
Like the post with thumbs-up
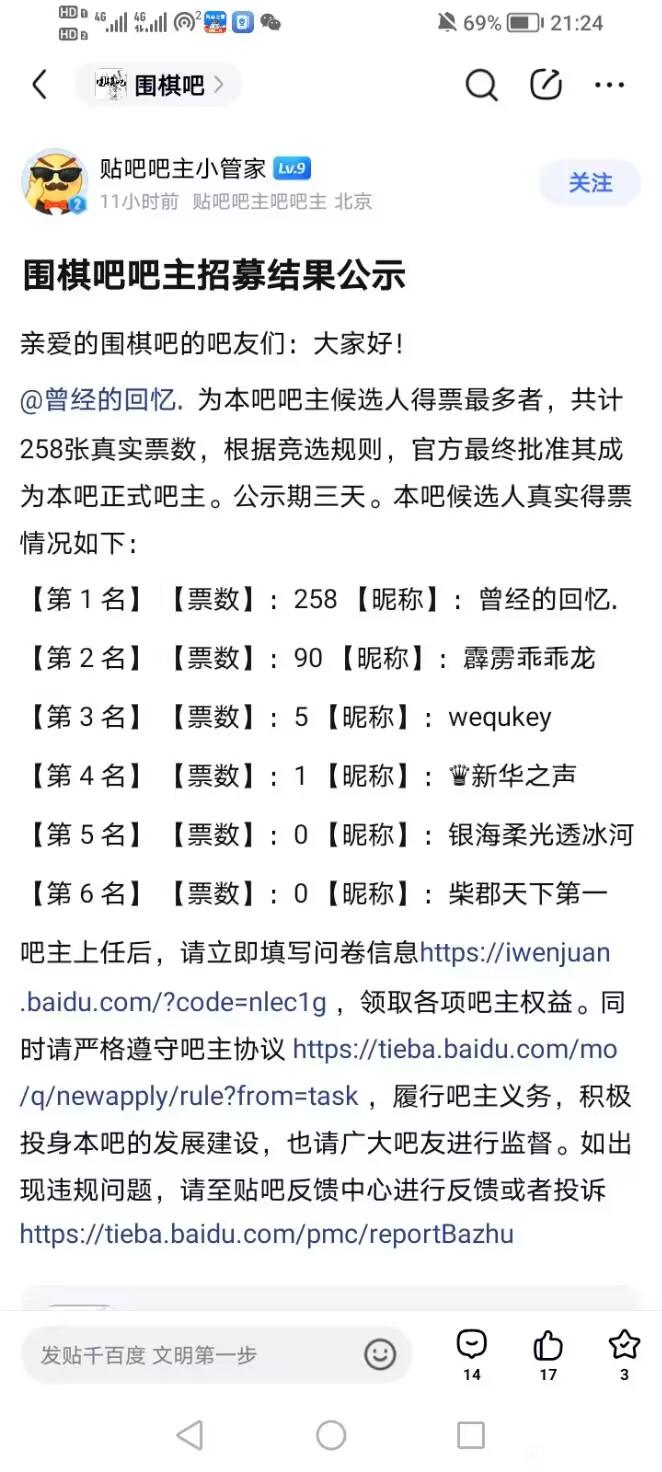(x=548, y=1355)
